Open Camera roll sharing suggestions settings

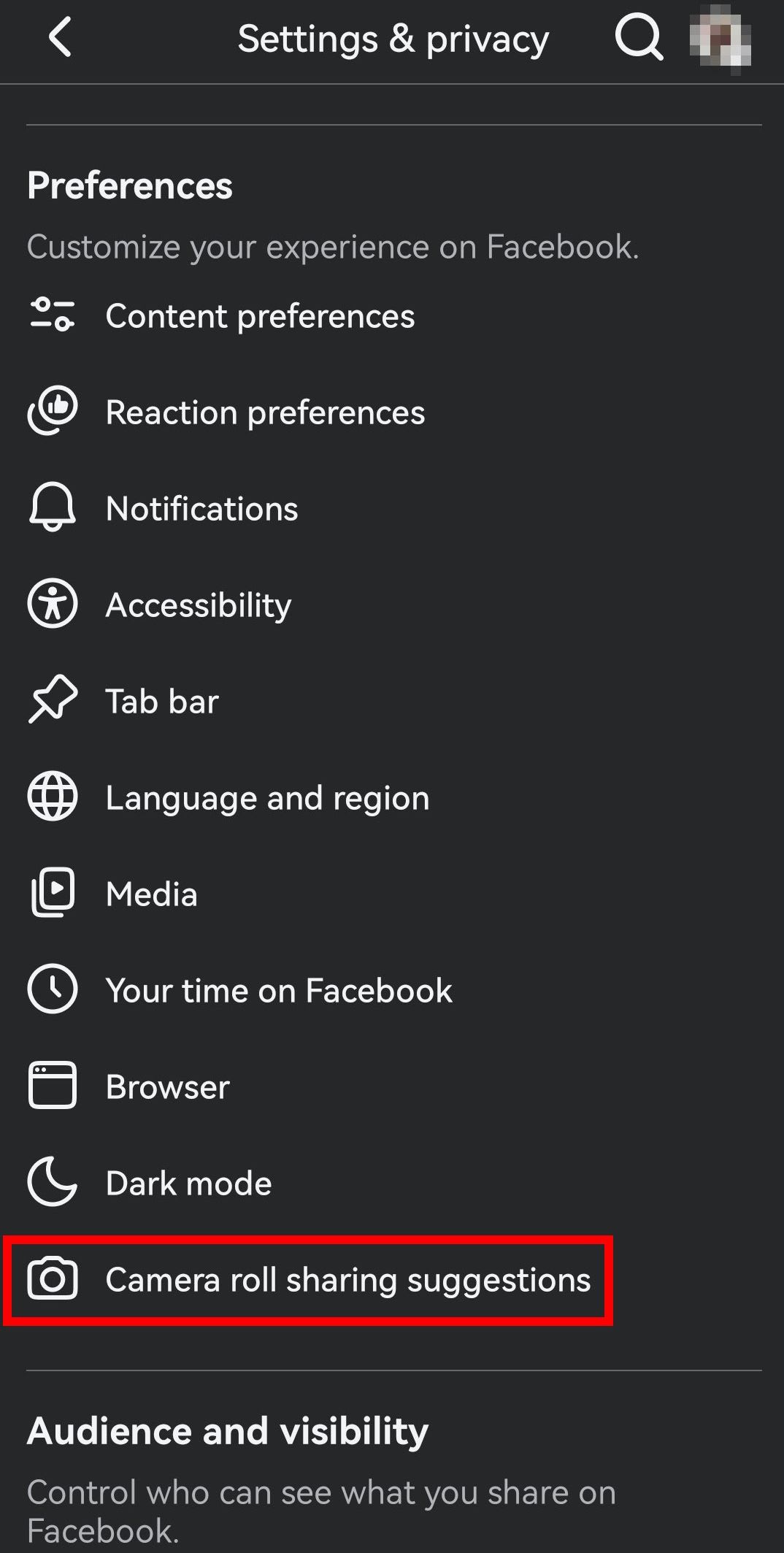(348, 1280)
